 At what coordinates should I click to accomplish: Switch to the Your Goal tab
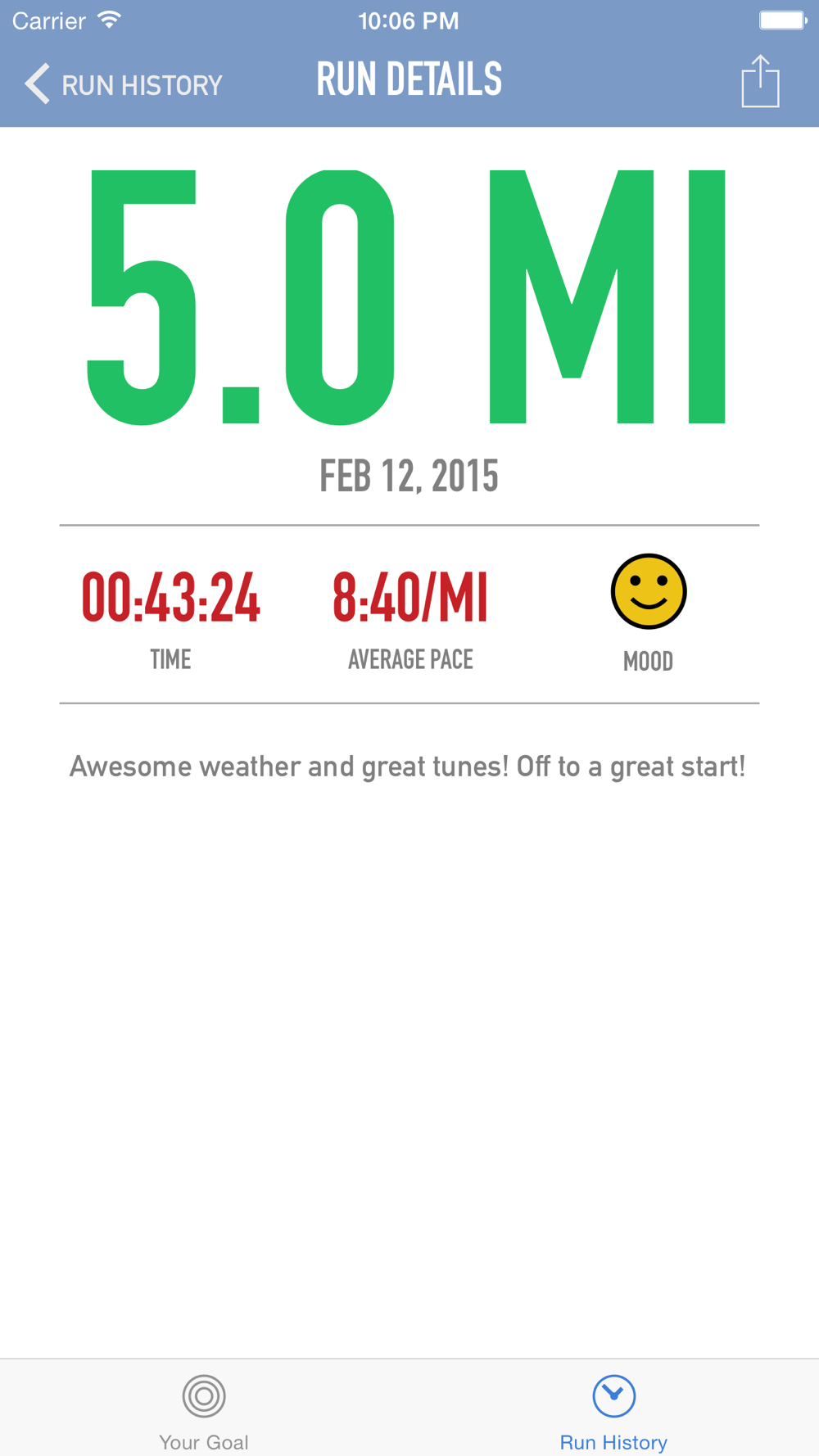pos(204,1412)
